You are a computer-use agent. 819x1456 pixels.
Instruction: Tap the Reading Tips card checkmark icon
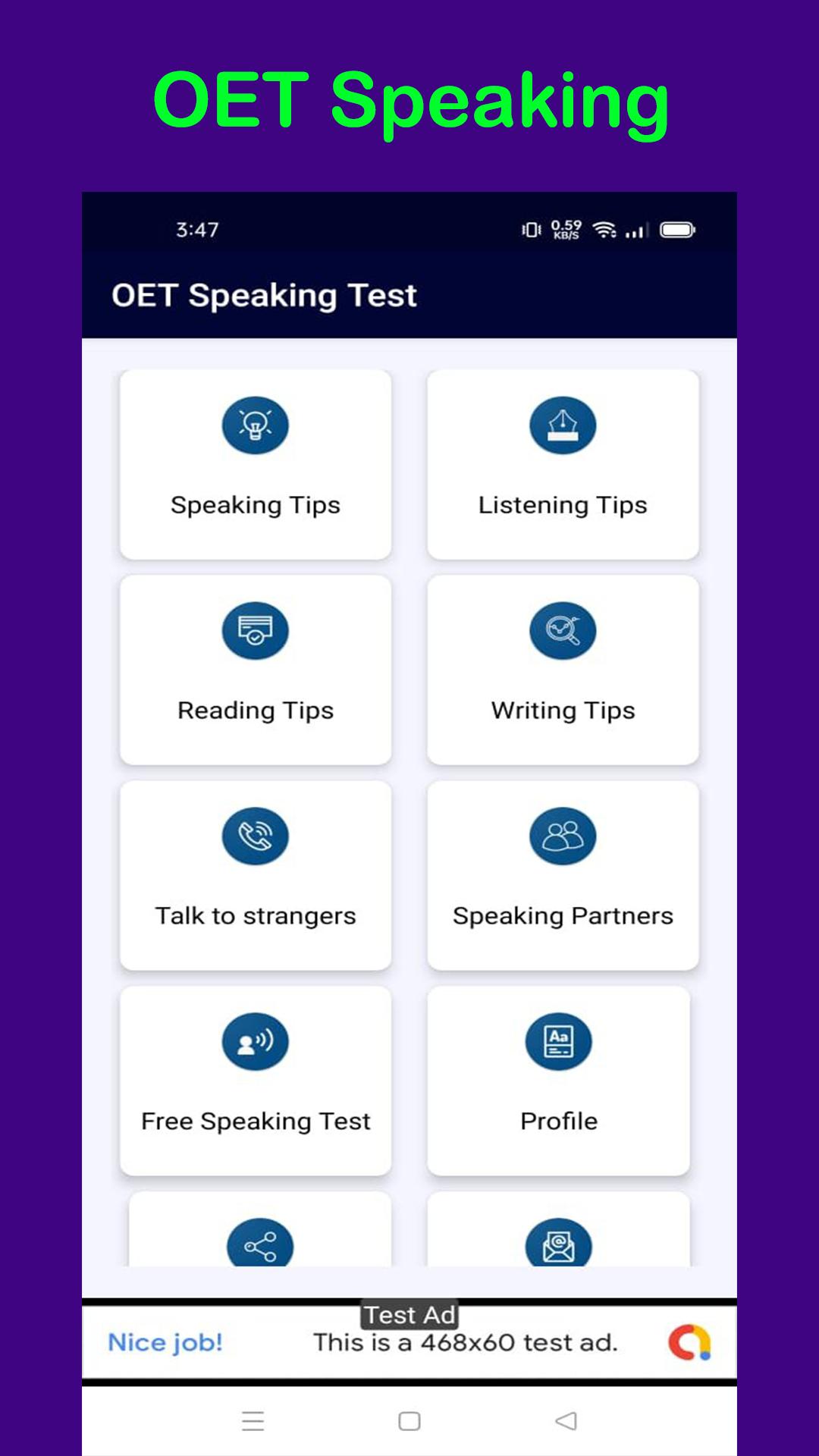pyautogui.click(x=255, y=631)
